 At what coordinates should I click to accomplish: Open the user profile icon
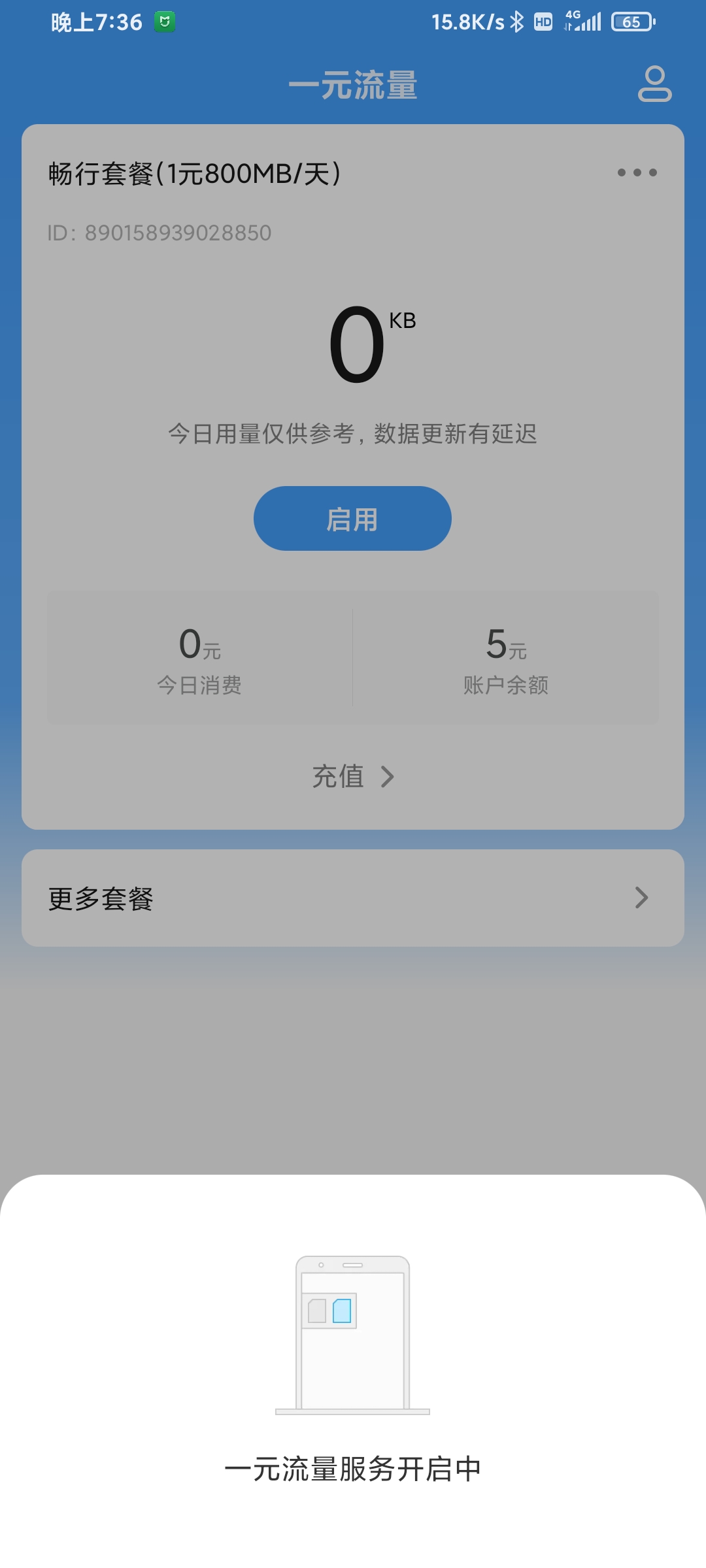654,84
